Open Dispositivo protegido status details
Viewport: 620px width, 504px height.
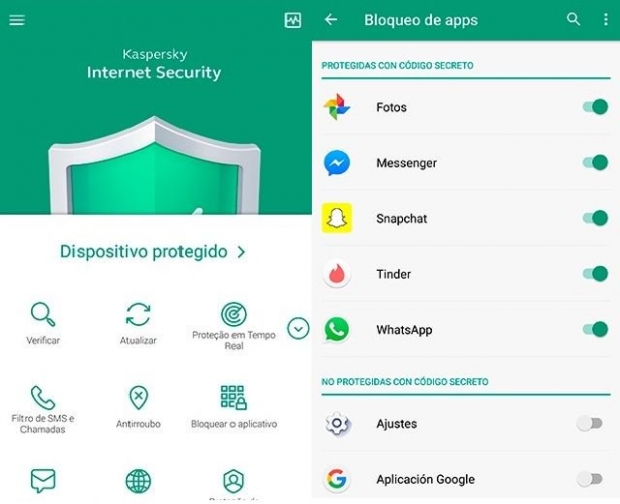(152, 252)
